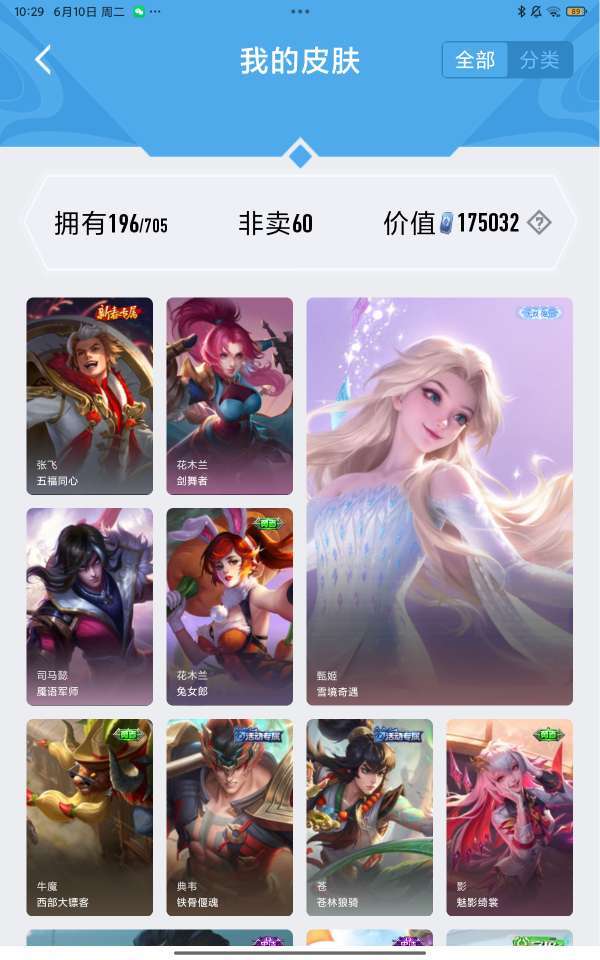This screenshot has width=600, height=960.
Task: Select the 影 魅影绮裳 skin
Action: (x=509, y=817)
